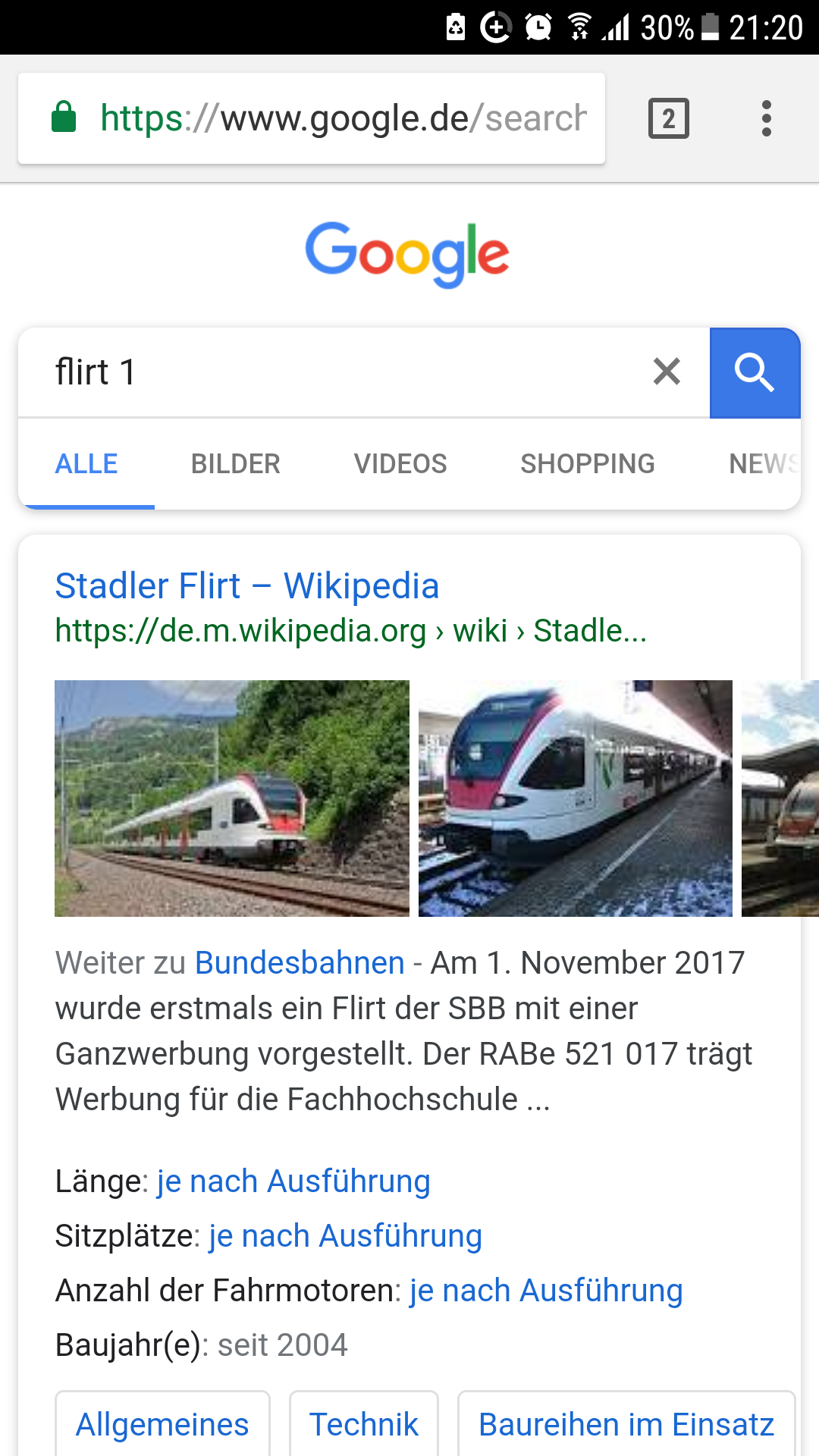
Task: Open the Länge 'je nach Ausführung' link
Action: tap(293, 1181)
